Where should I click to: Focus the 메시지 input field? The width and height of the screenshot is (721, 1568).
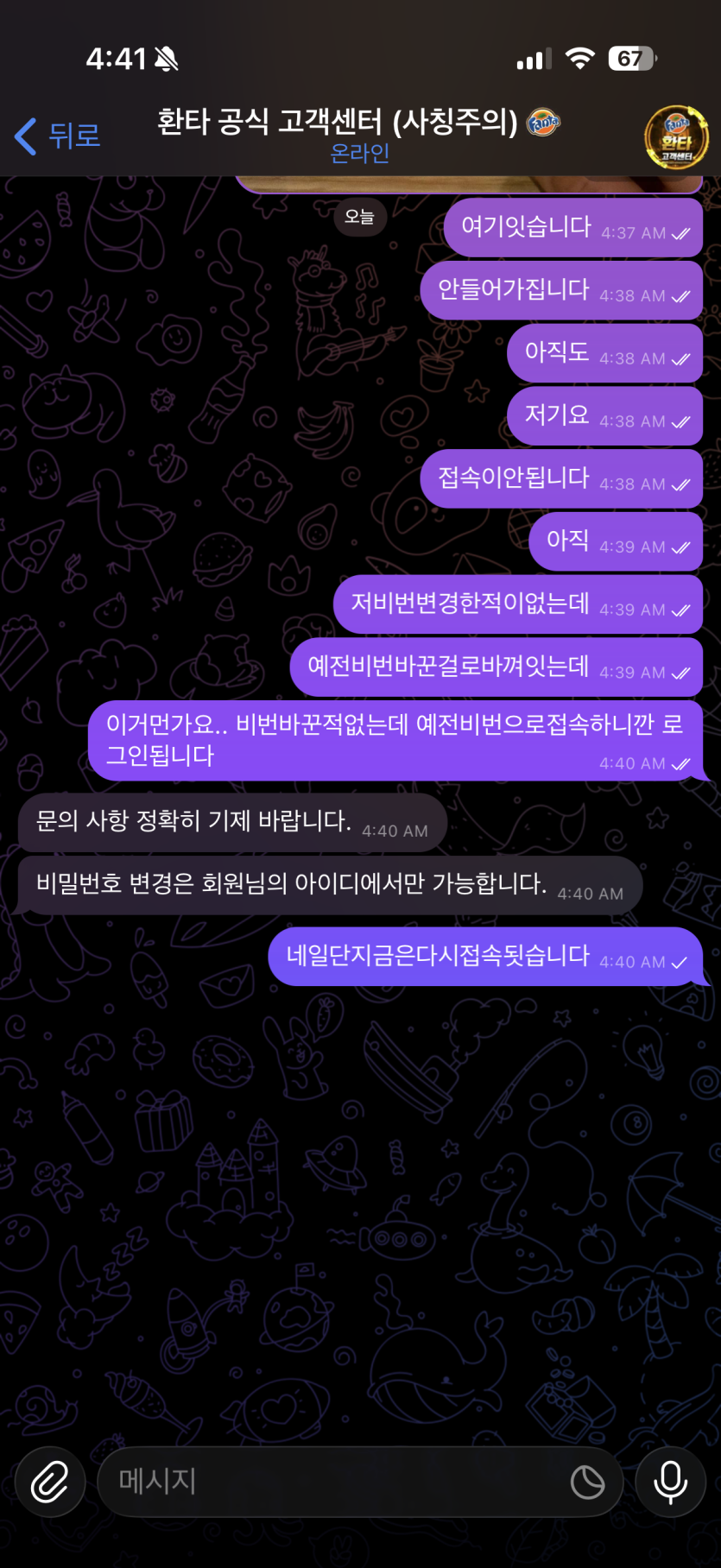pyautogui.click(x=337, y=1482)
